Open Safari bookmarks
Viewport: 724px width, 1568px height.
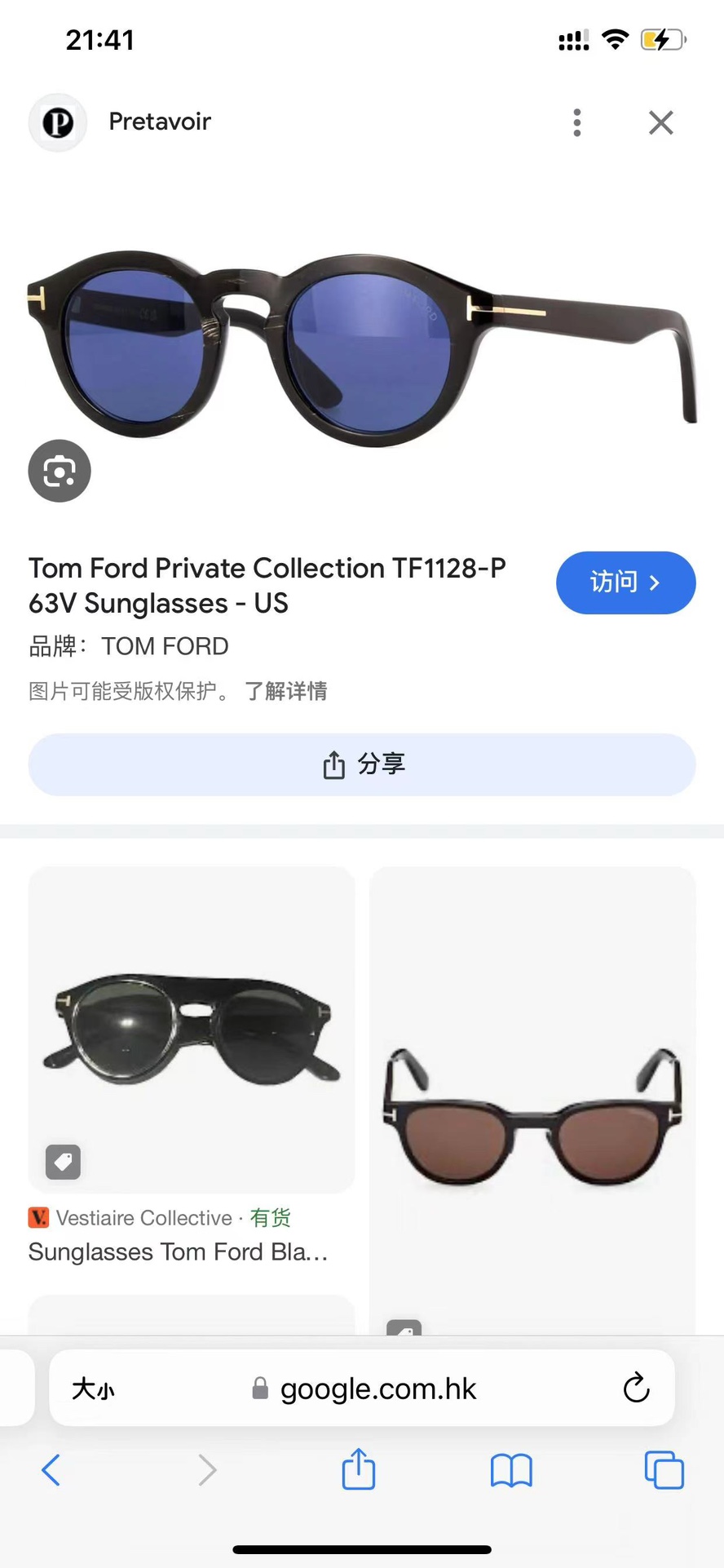tap(511, 1470)
